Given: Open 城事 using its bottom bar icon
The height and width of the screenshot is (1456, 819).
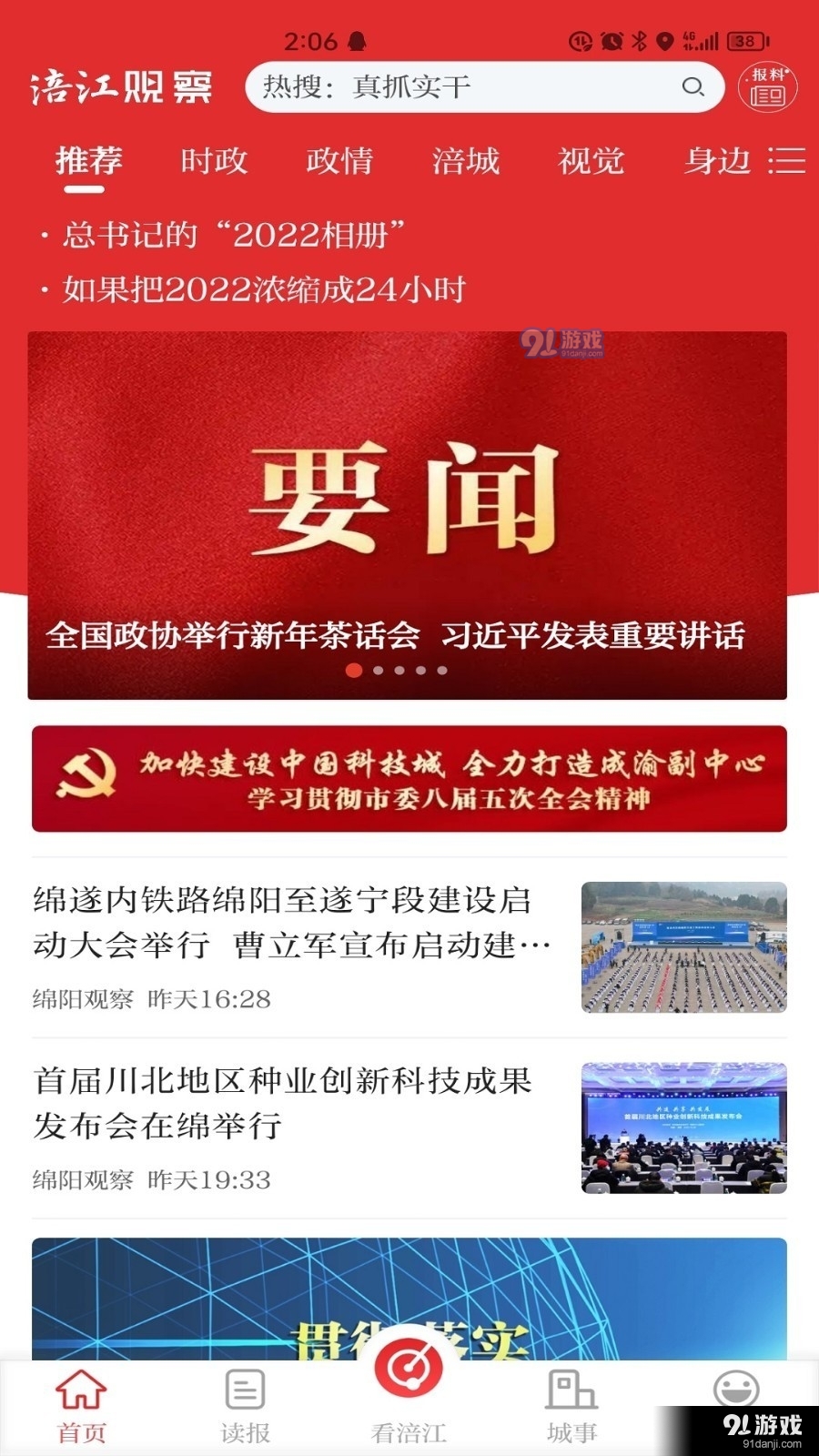Looking at the screenshot, I should click(571, 1401).
